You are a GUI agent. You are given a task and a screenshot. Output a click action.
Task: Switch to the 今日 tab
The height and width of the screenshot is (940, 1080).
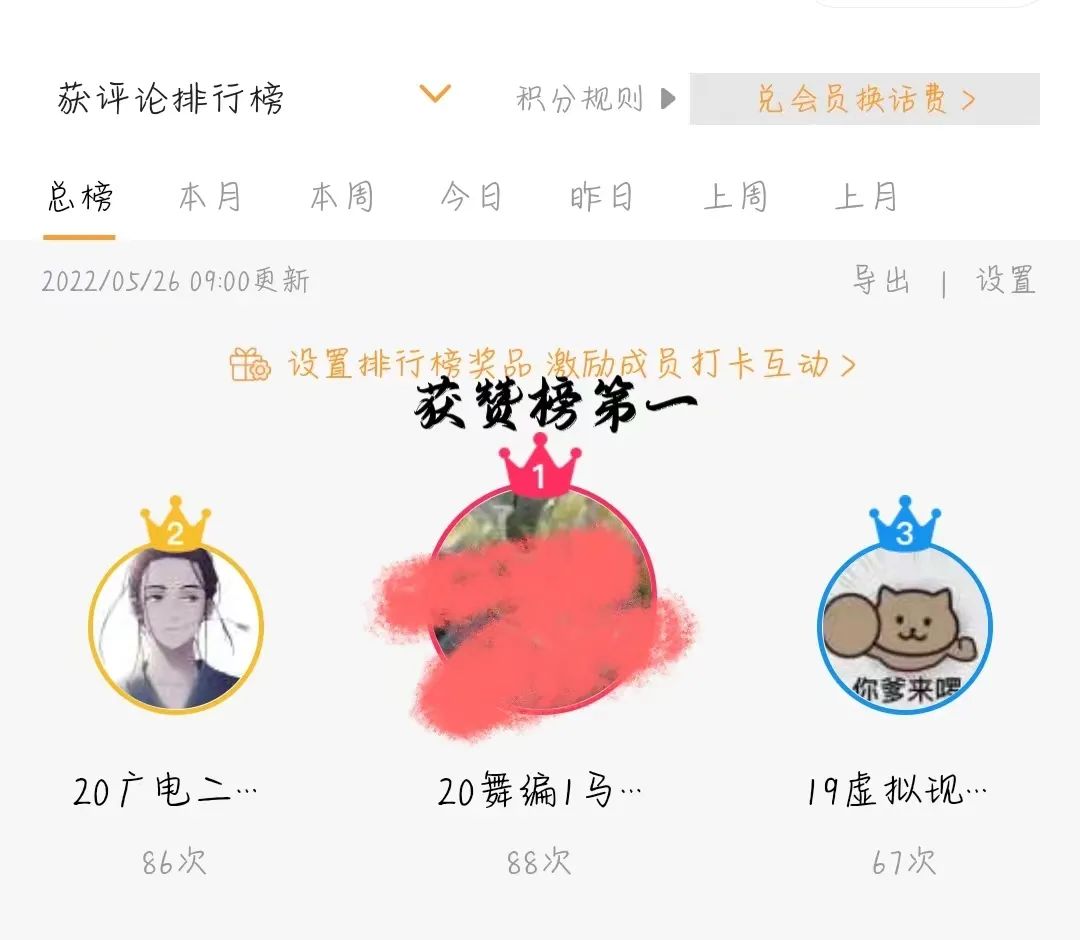point(471,197)
